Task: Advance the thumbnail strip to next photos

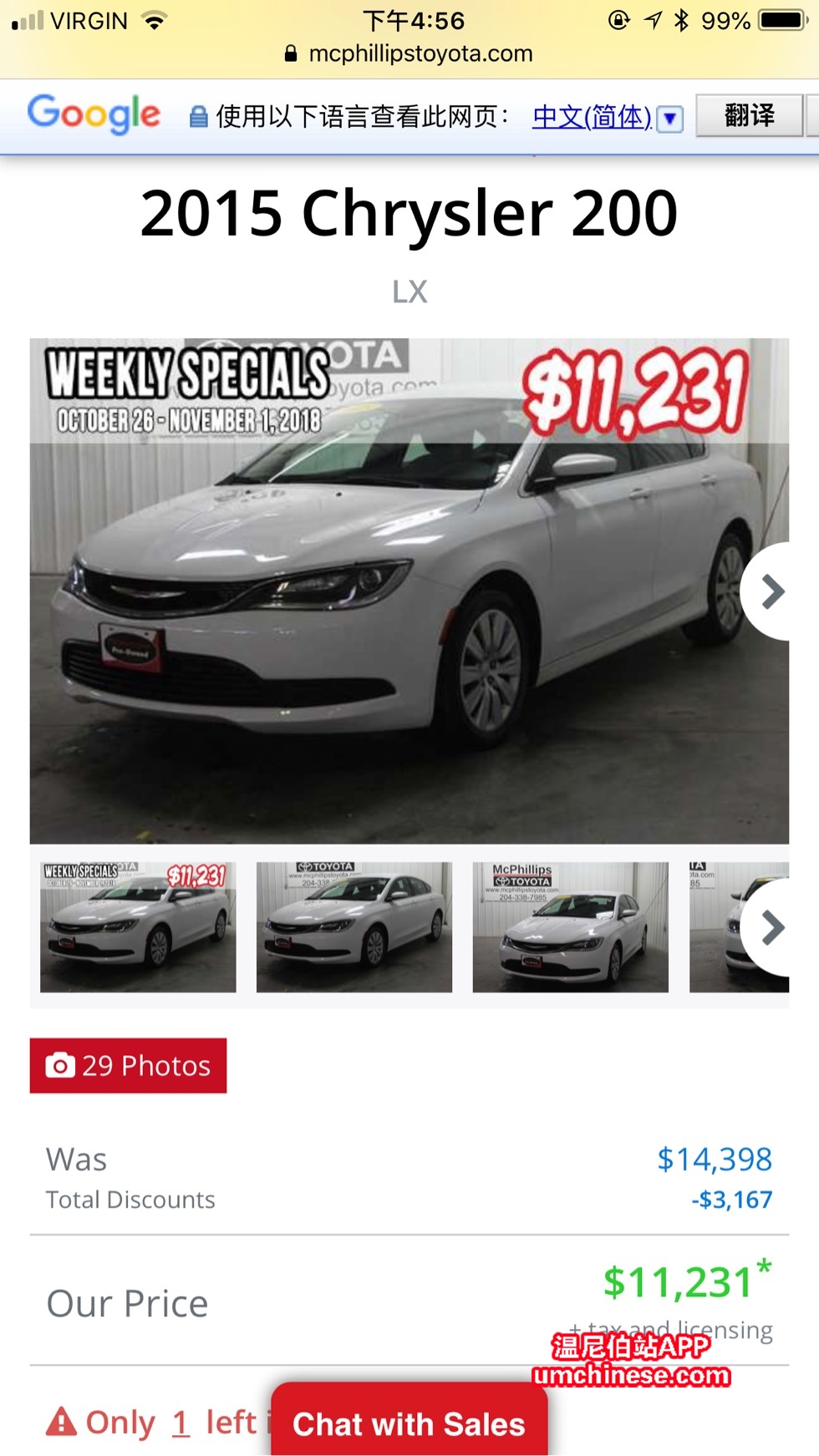Action: [772, 927]
